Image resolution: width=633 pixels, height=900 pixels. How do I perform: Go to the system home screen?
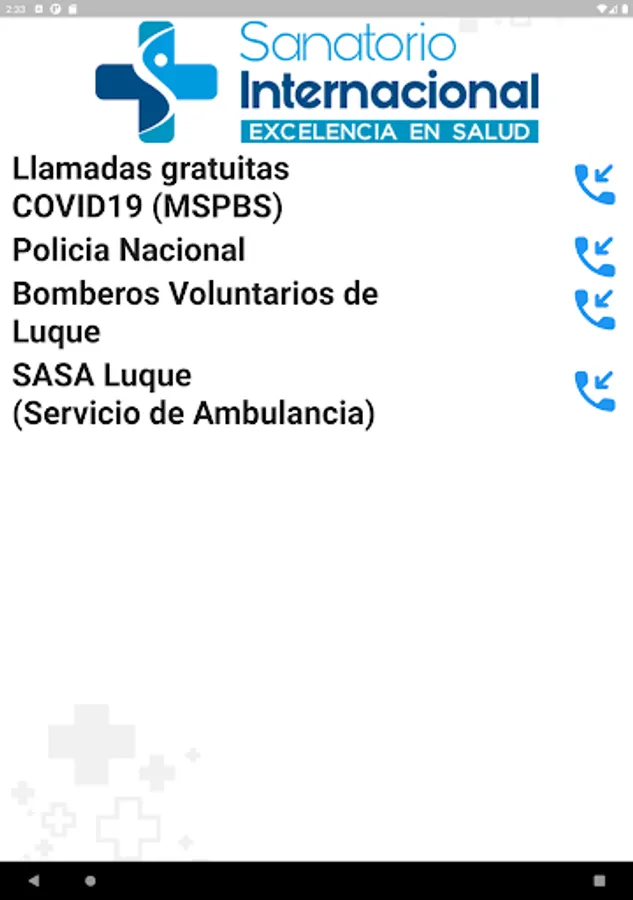coord(91,881)
